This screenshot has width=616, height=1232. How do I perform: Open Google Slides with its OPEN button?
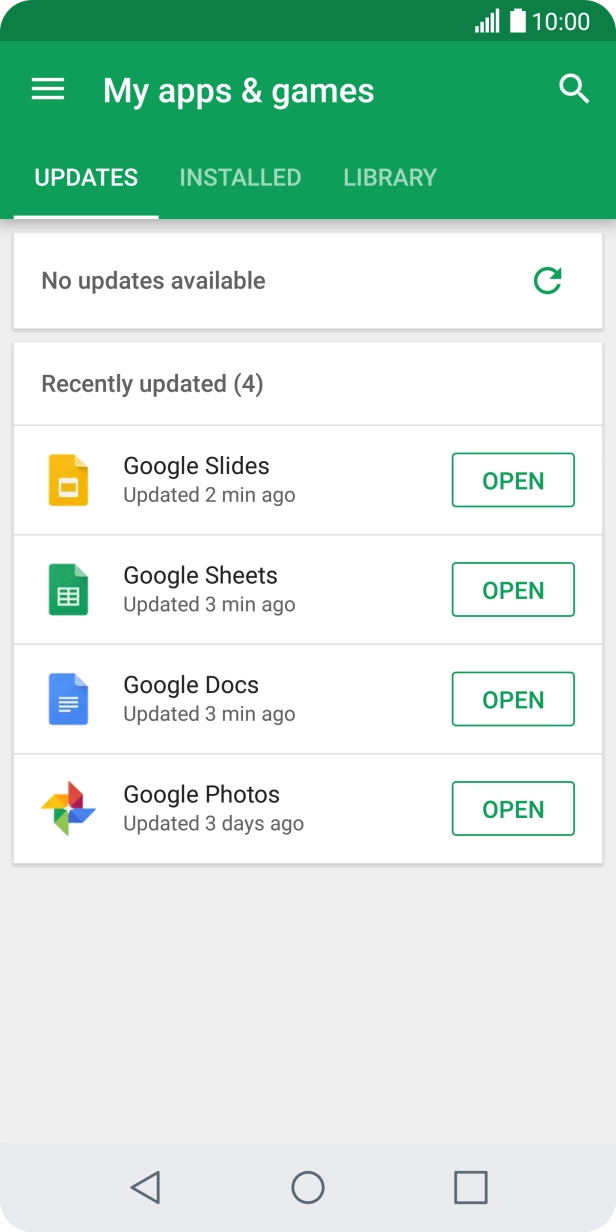pos(513,480)
